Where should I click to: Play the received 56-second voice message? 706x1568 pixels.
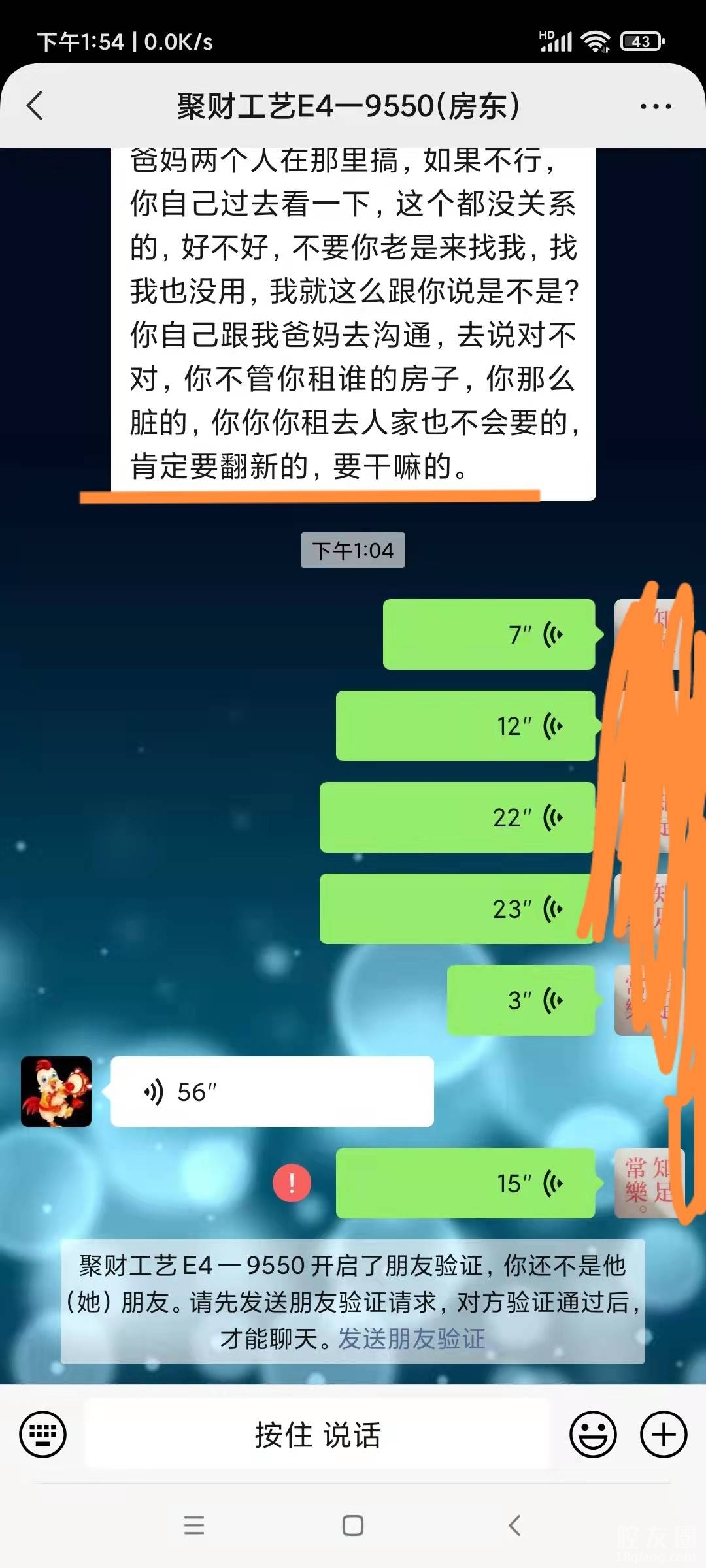point(272,1092)
